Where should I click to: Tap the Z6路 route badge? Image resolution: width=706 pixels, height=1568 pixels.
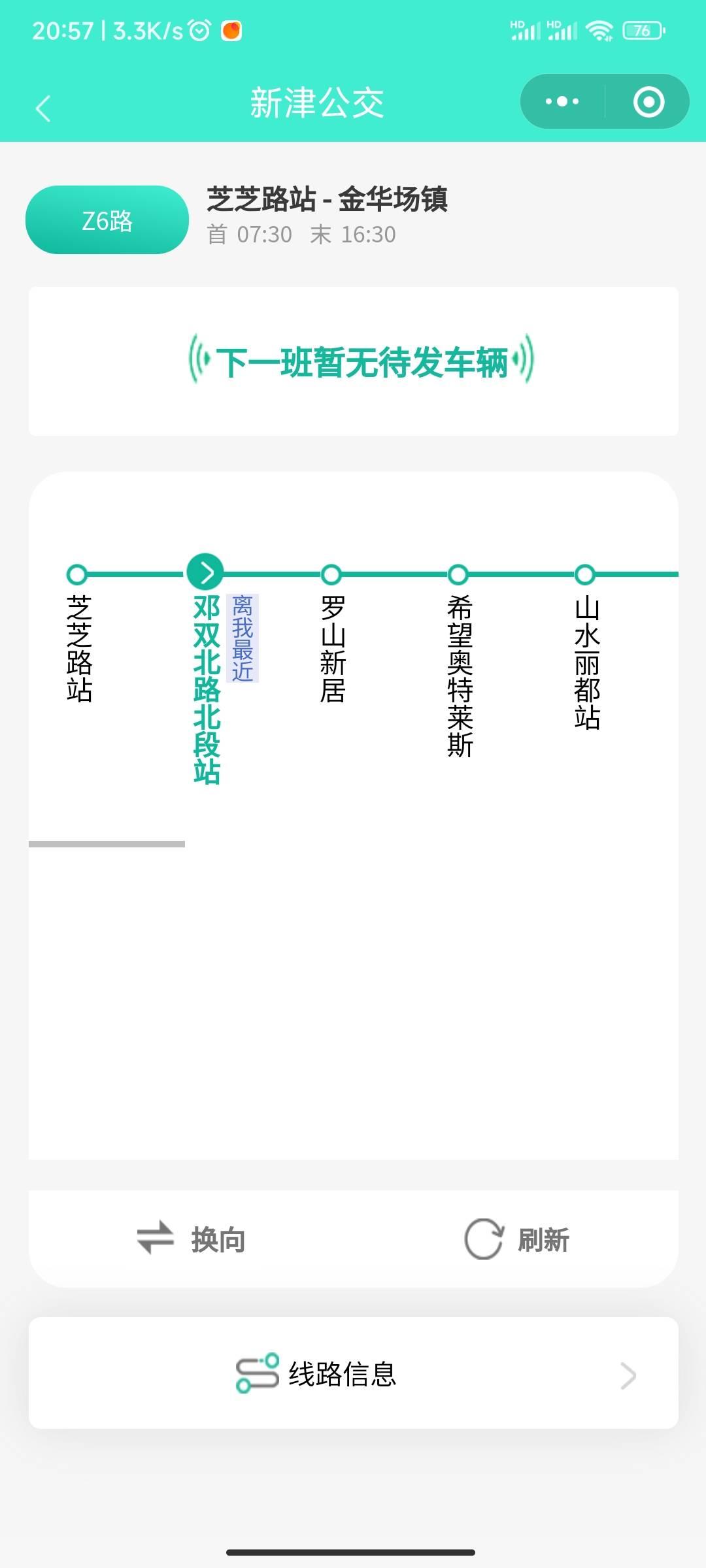coord(107,220)
